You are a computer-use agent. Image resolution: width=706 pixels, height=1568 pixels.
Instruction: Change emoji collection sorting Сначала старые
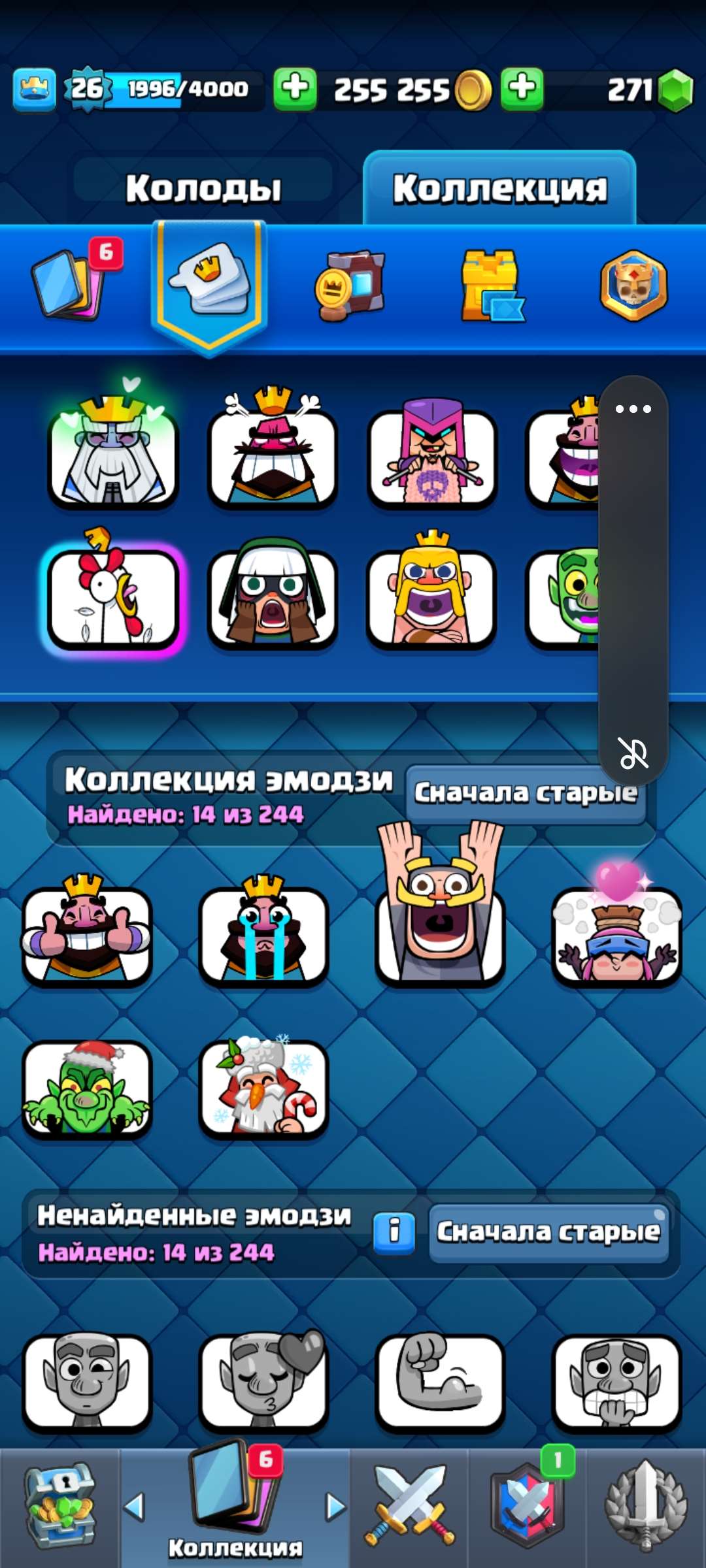click(x=526, y=793)
